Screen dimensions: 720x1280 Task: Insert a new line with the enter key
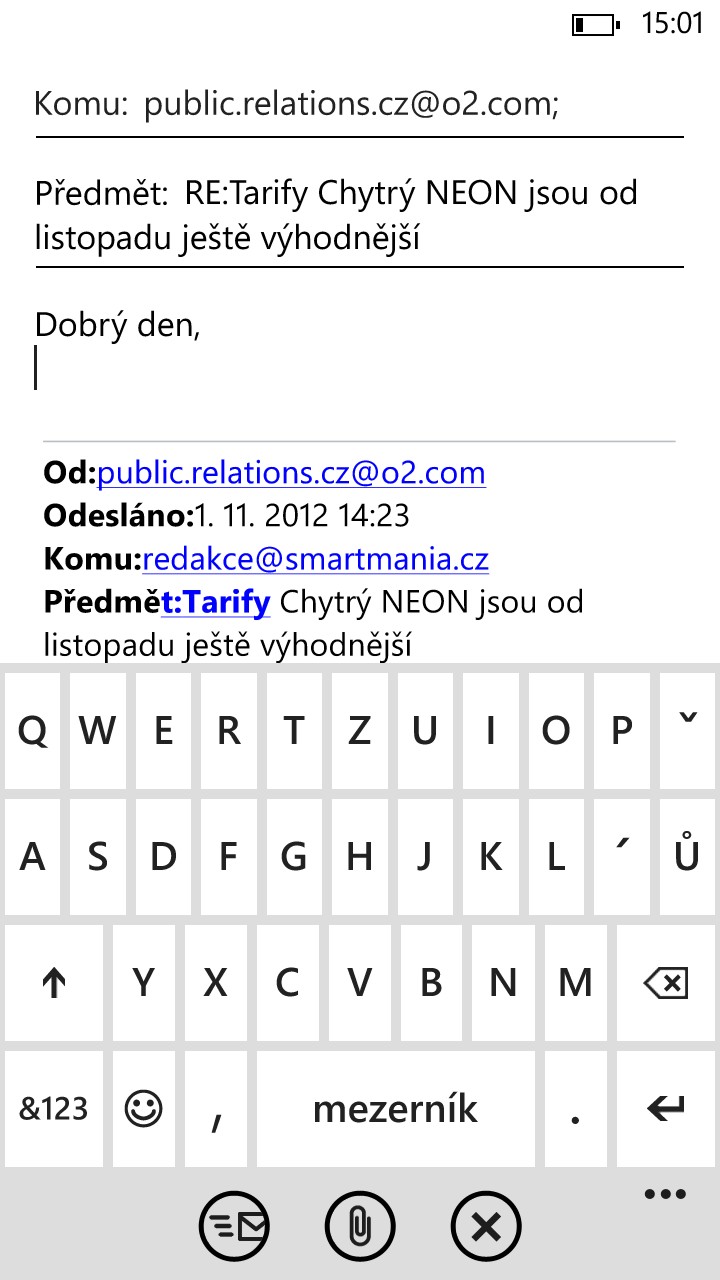tap(666, 1108)
